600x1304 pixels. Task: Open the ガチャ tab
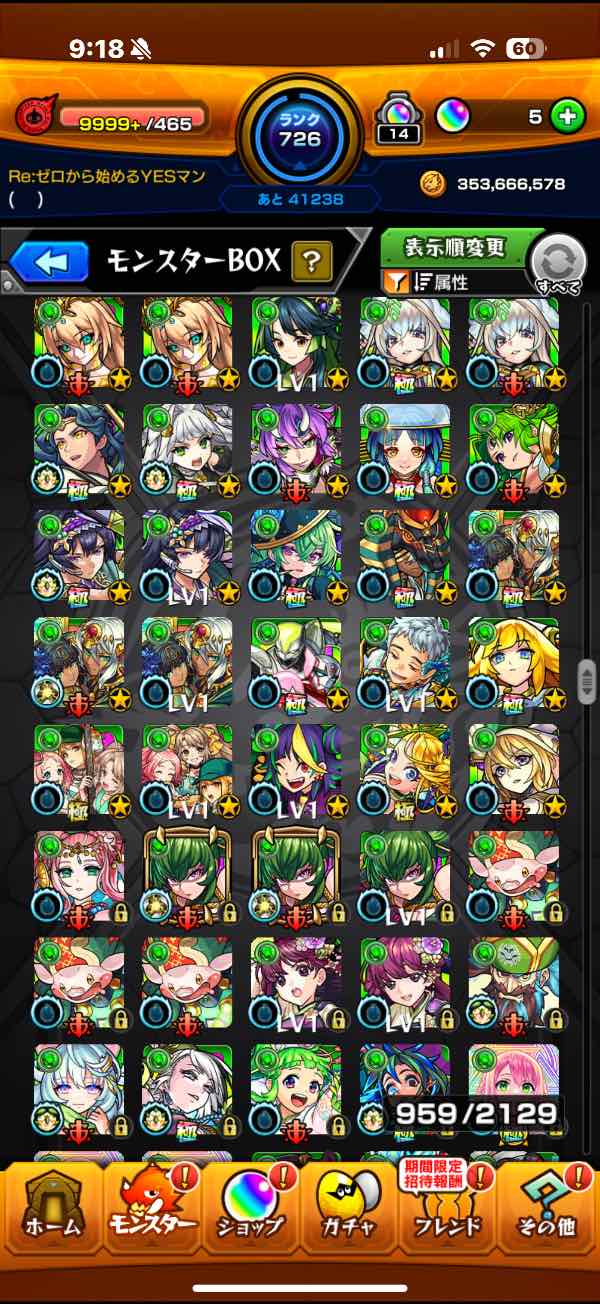[x=348, y=1208]
